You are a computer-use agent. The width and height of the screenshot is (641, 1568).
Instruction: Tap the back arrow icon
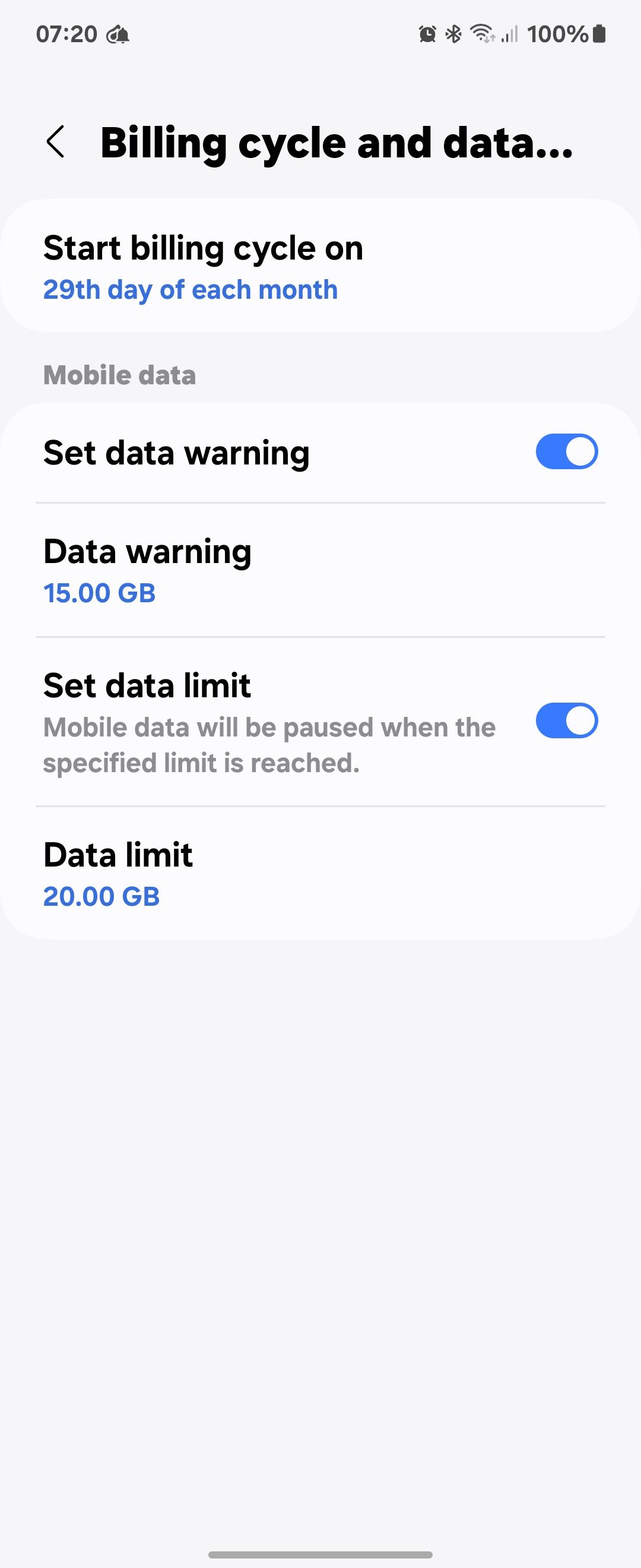click(x=56, y=141)
